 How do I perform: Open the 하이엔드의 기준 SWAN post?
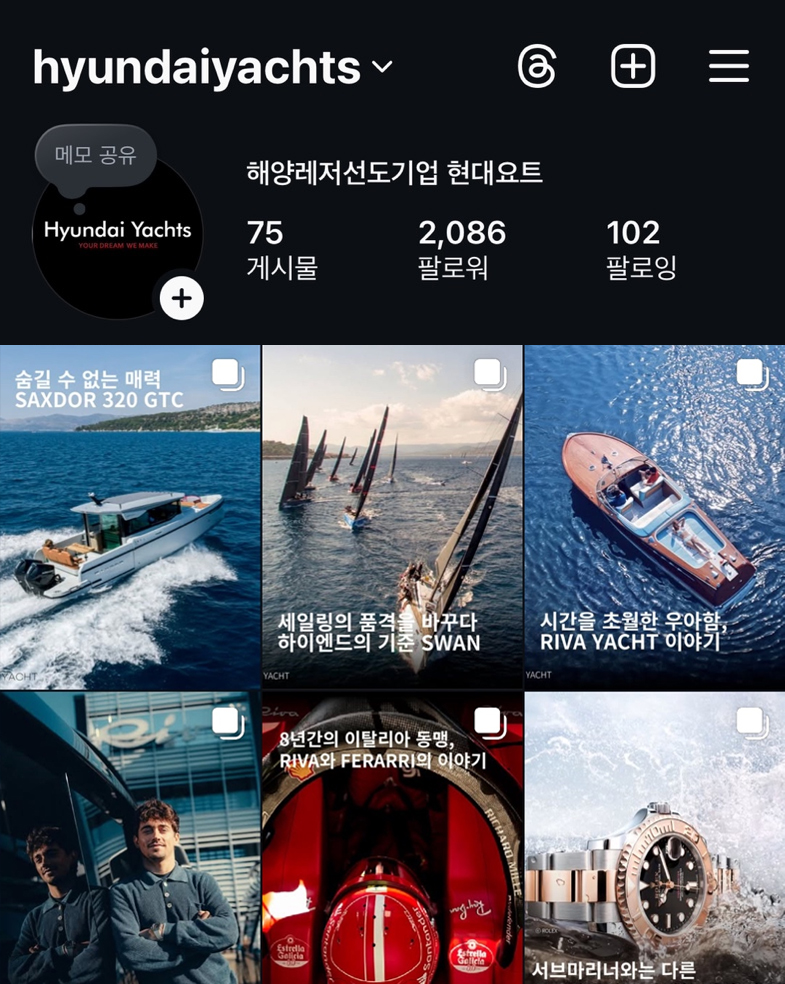392,517
